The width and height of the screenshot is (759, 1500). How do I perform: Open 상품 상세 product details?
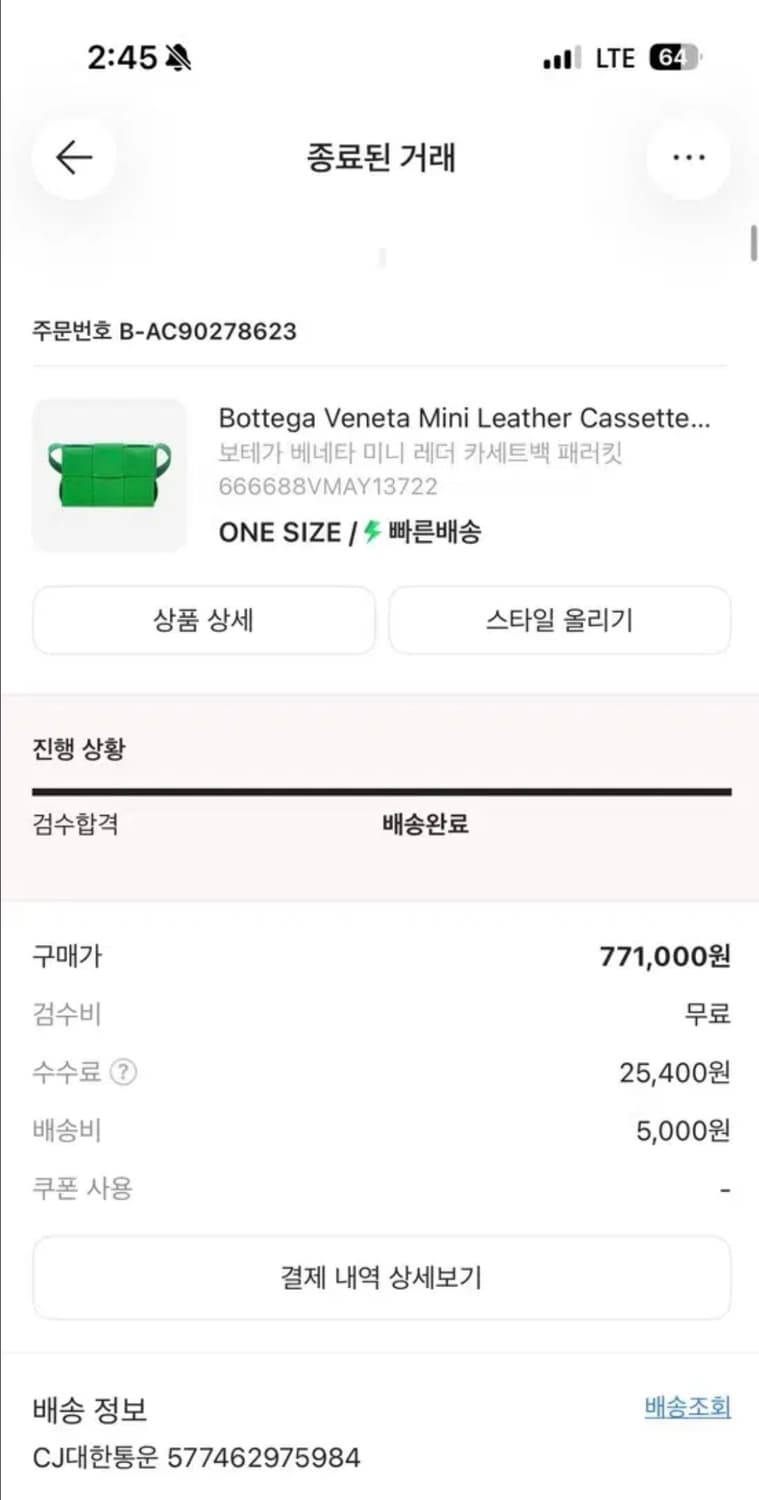(203, 620)
